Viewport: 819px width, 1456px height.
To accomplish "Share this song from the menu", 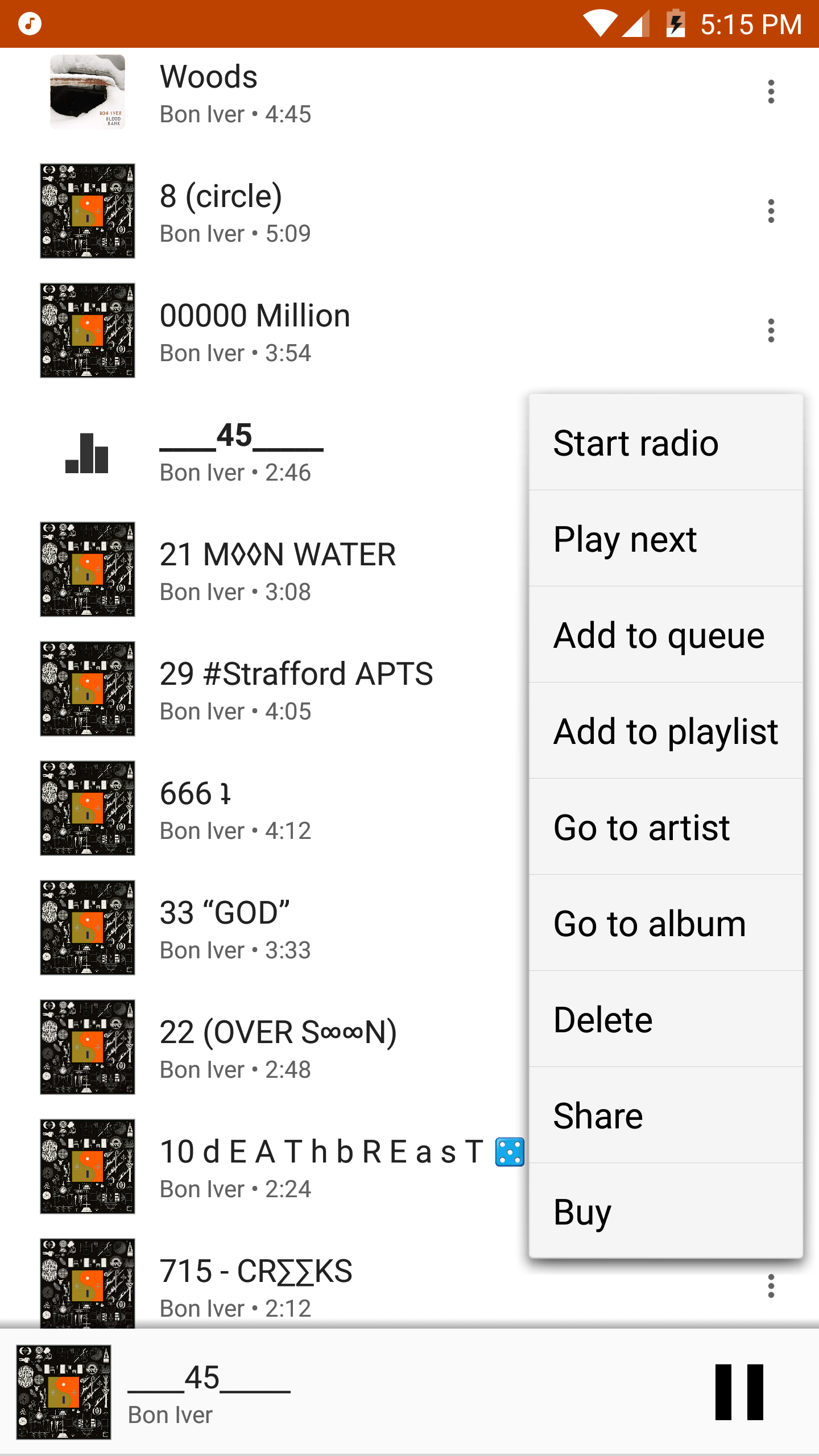I will tap(665, 1116).
